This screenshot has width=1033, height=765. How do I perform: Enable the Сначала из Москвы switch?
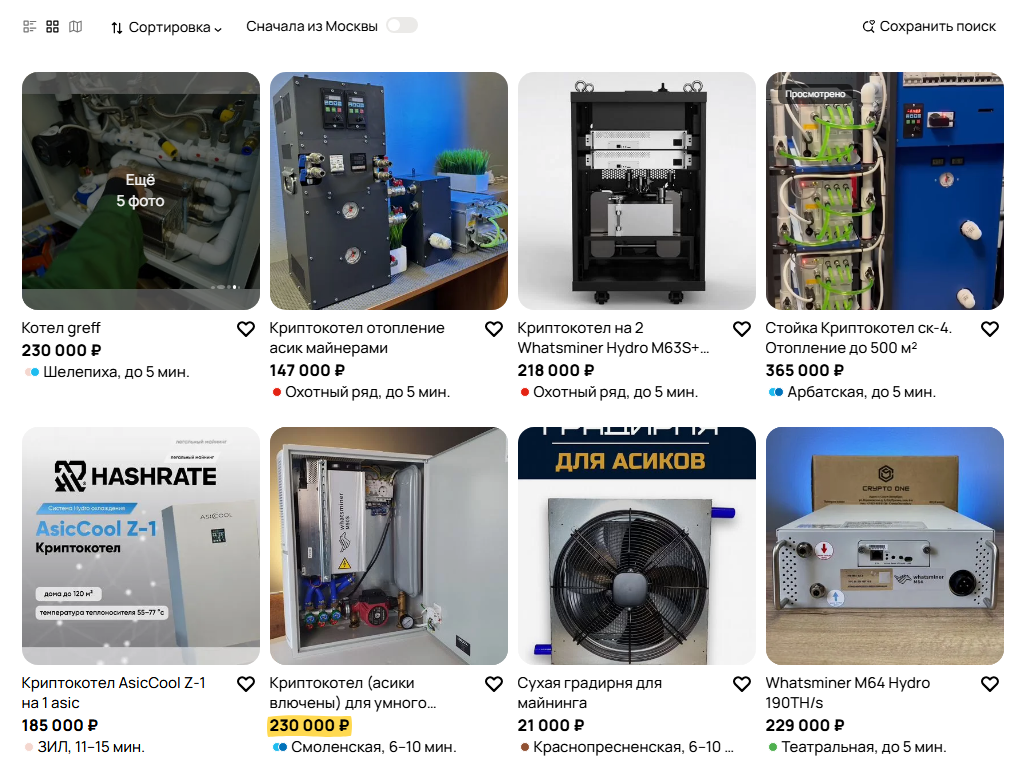pos(402,26)
